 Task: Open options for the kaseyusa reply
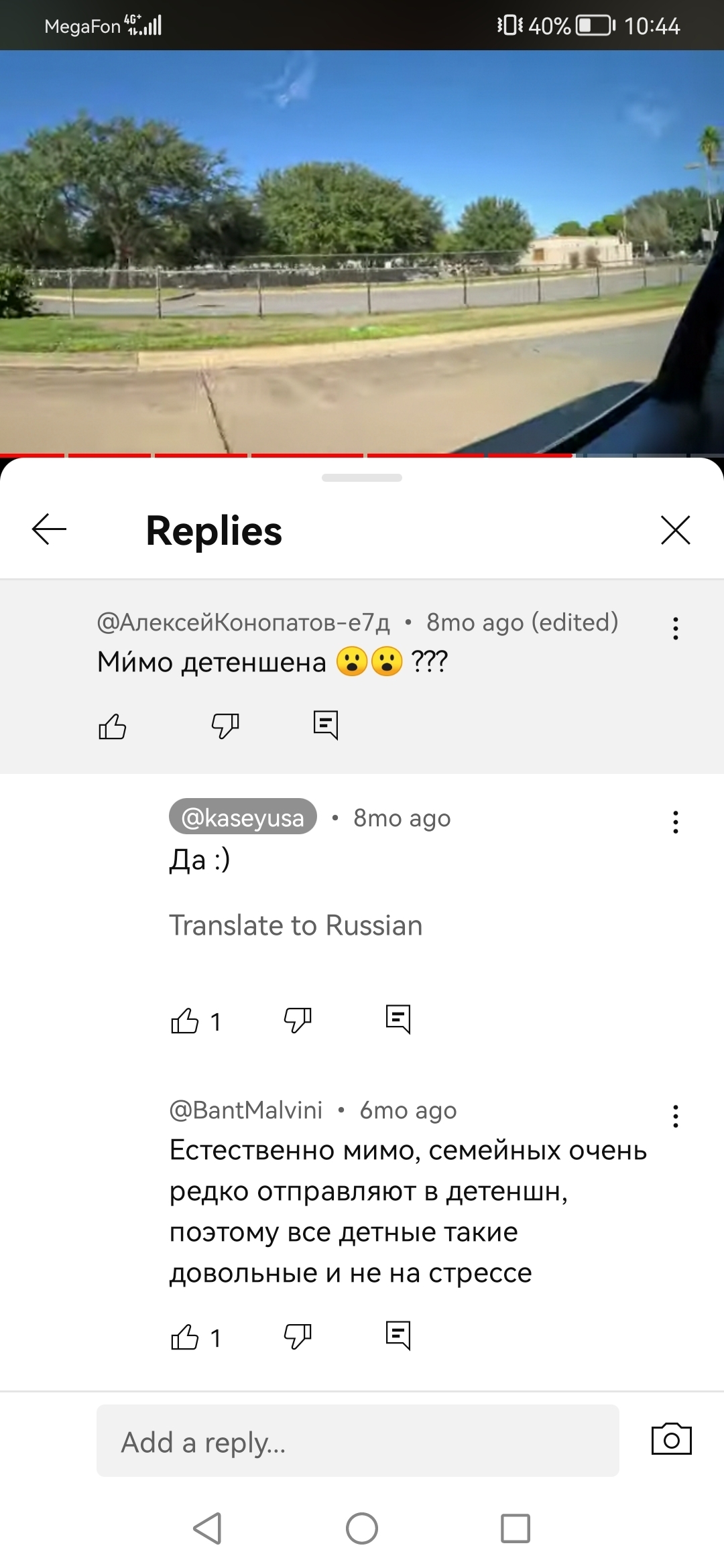pyautogui.click(x=675, y=822)
